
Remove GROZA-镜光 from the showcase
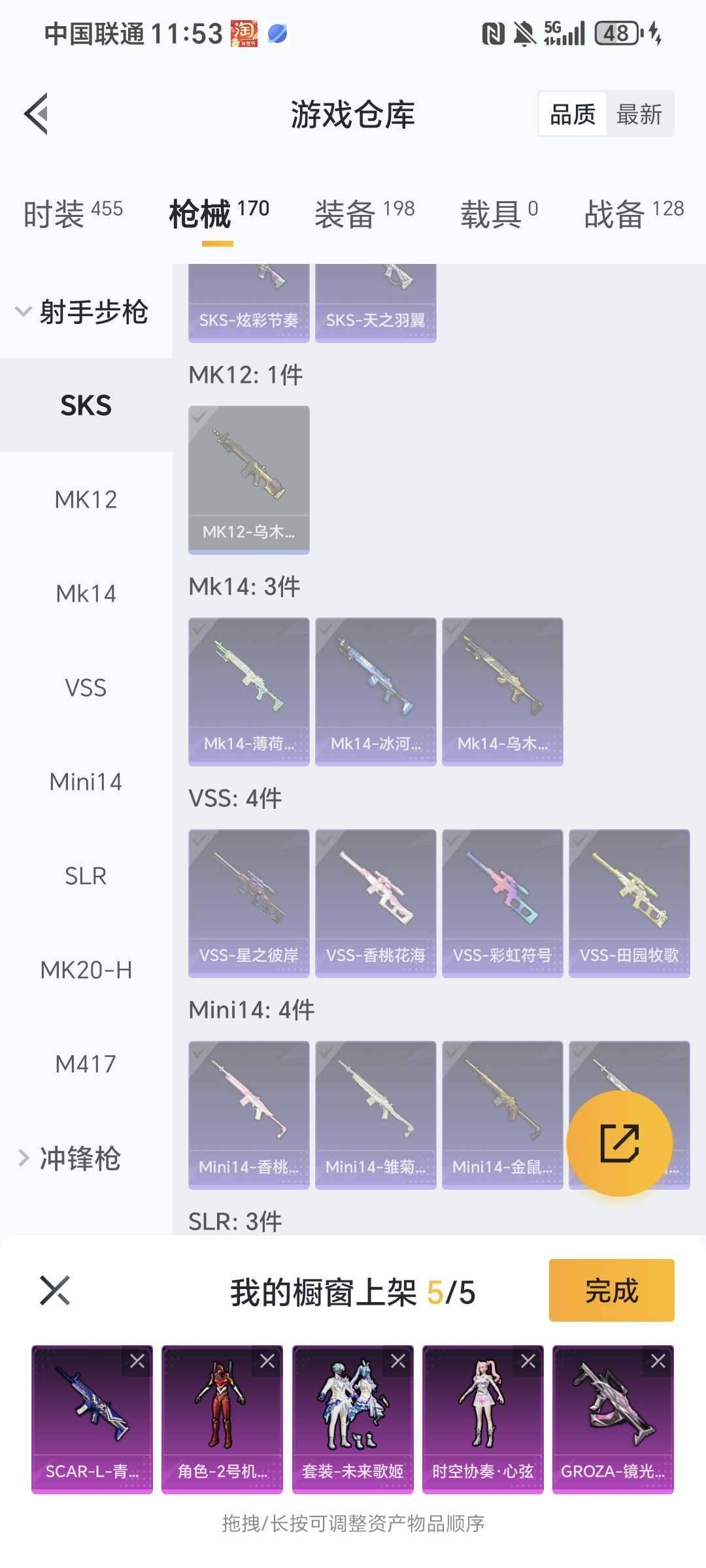pyautogui.click(x=658, y=1361)
